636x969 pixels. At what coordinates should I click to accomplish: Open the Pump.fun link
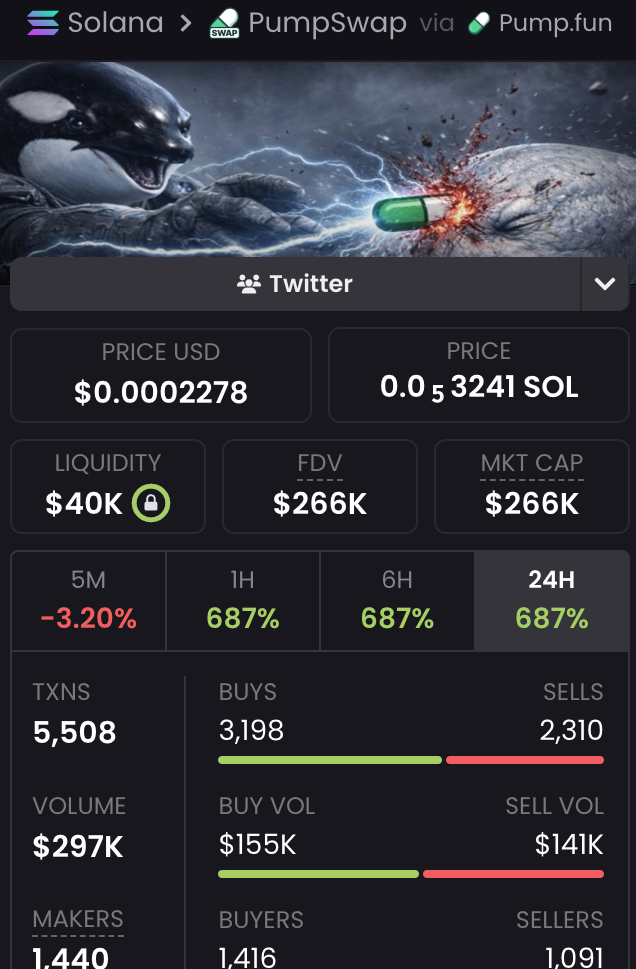pyautogui.click(x=541, y=23)
